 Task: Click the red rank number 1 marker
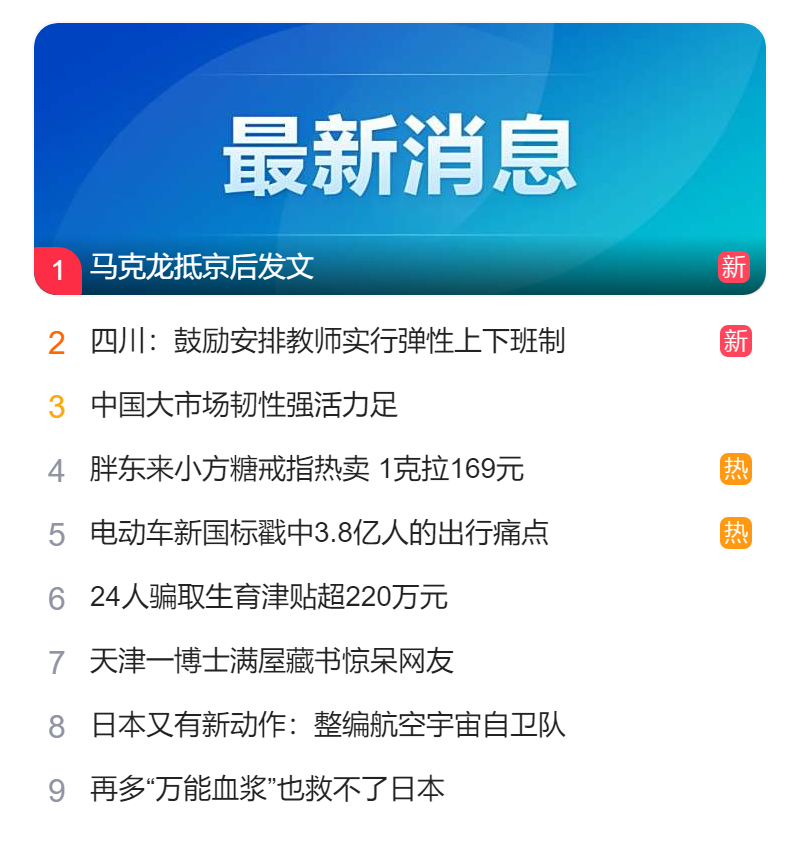(x=57, y=268)
